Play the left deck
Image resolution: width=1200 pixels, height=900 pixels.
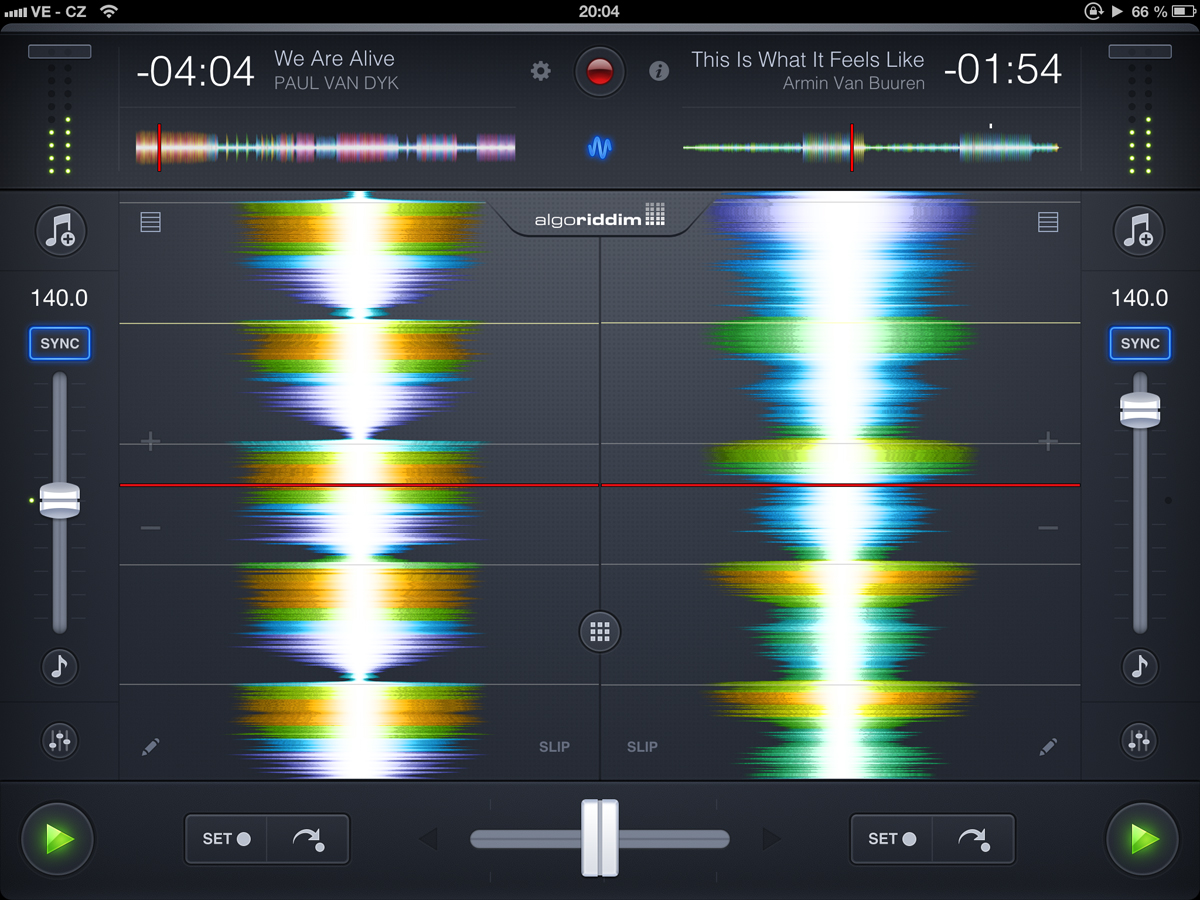click(x=58, y=839)
